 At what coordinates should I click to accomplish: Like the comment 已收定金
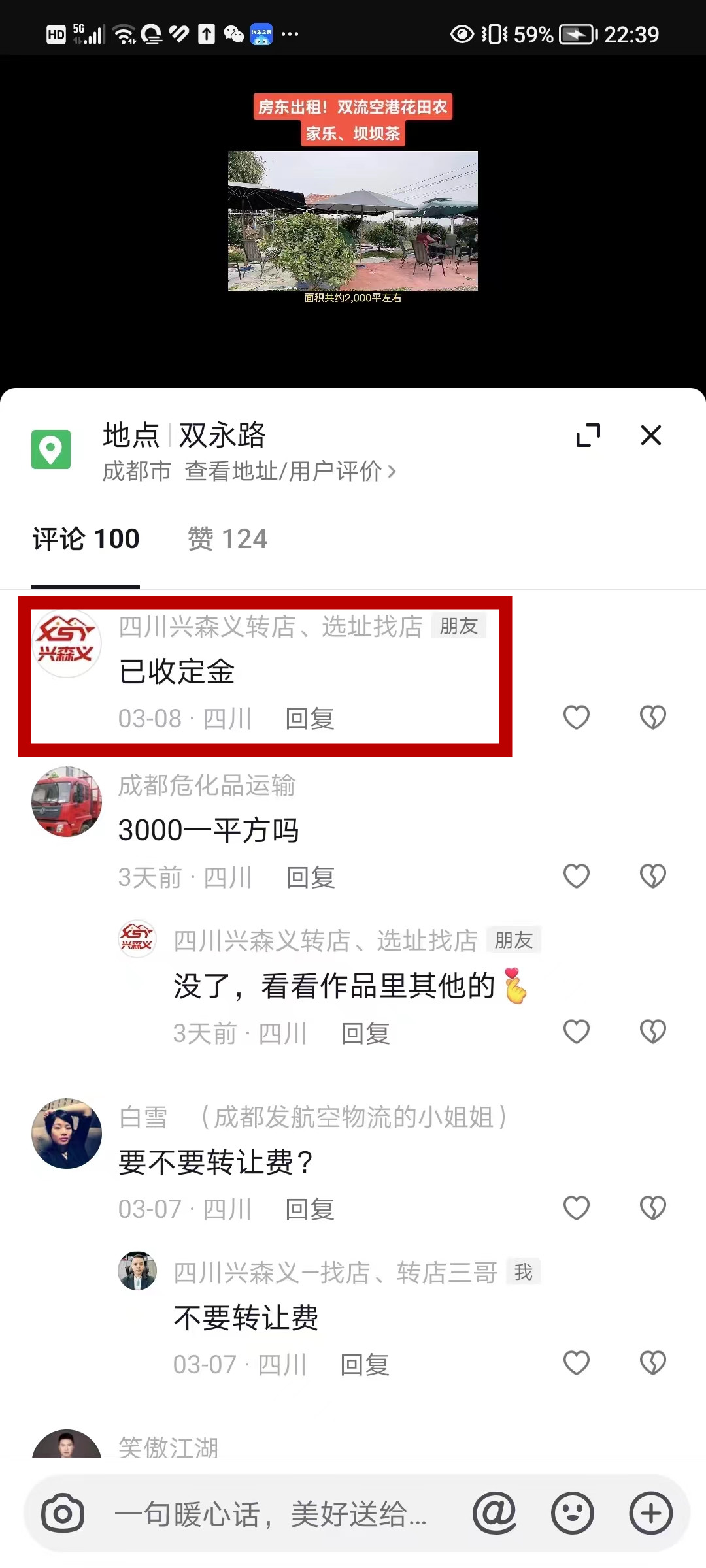point(576,717)
